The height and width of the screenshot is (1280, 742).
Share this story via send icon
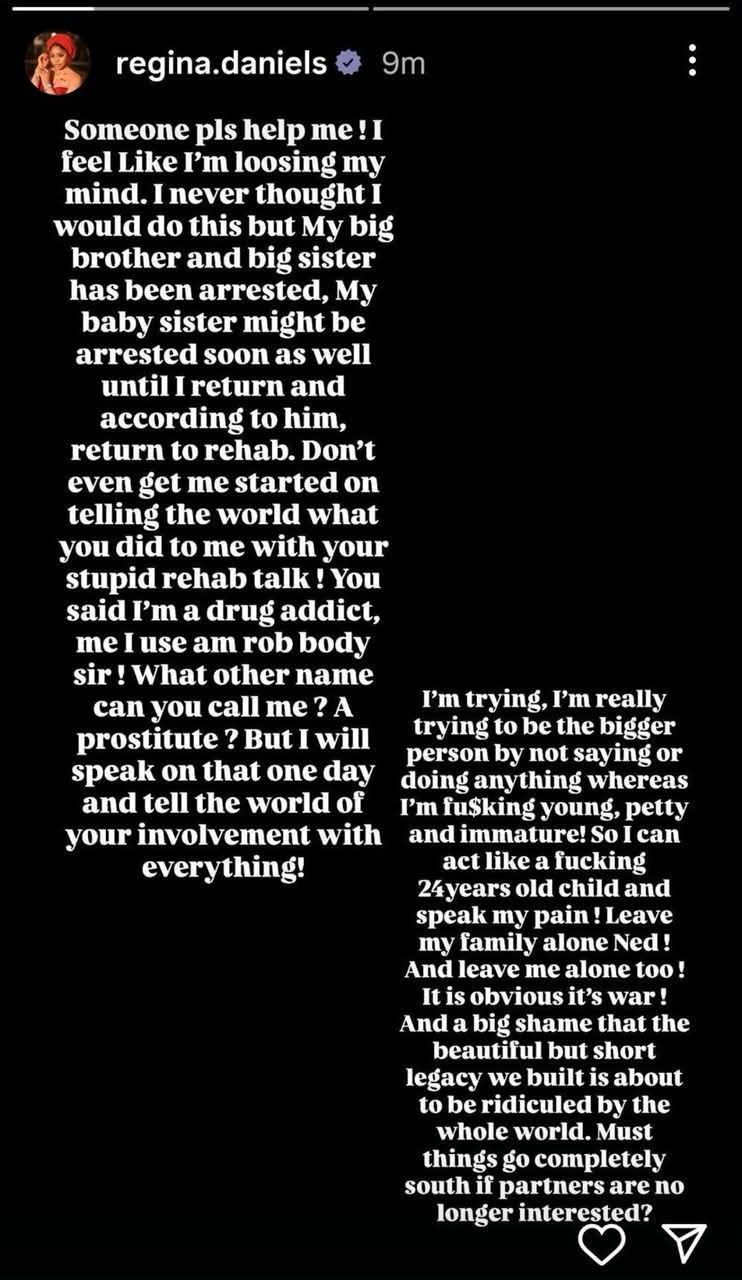coord(686,1243)
